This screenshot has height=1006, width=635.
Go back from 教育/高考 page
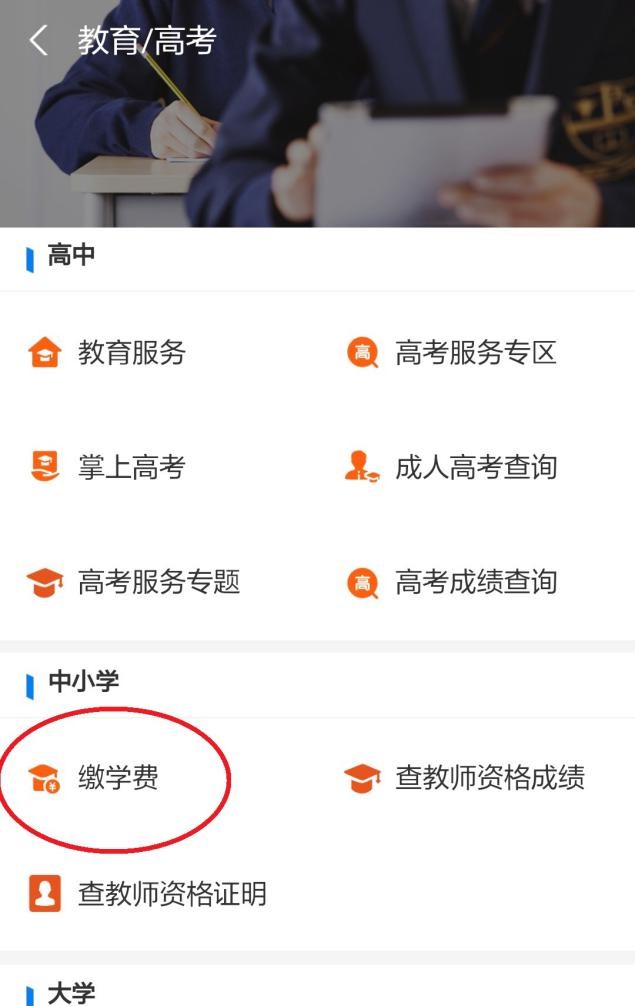38,41
